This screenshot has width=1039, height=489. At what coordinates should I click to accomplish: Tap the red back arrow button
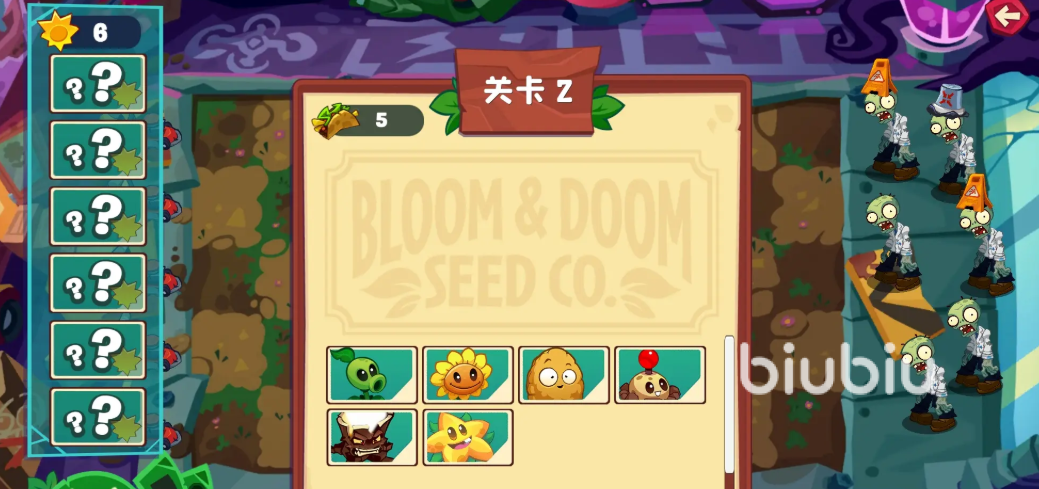(x=1008, y=15)
